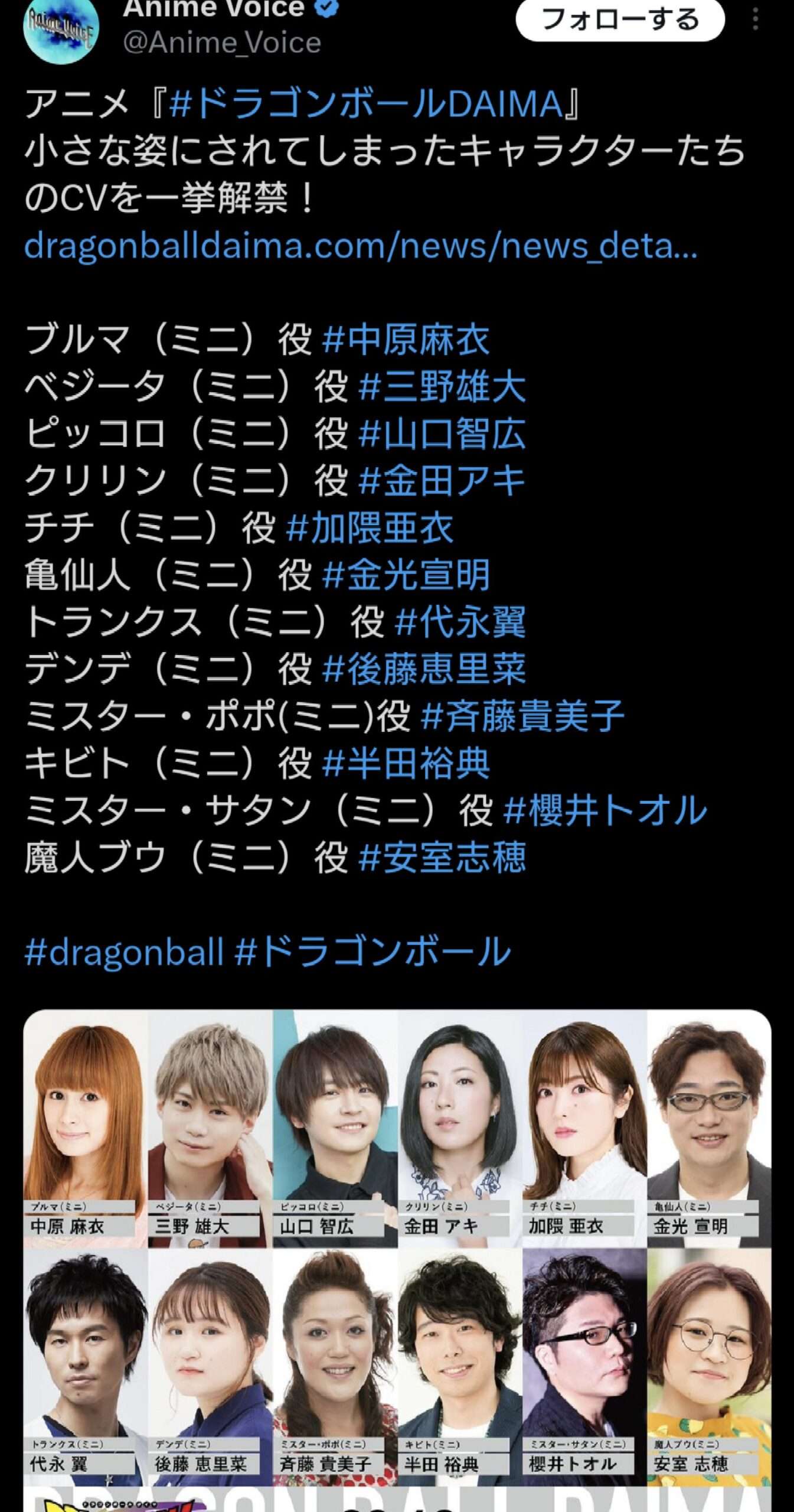Open hashtag #金田アキ
Screen dimensions: 794x1512
[x=442, y=480]
